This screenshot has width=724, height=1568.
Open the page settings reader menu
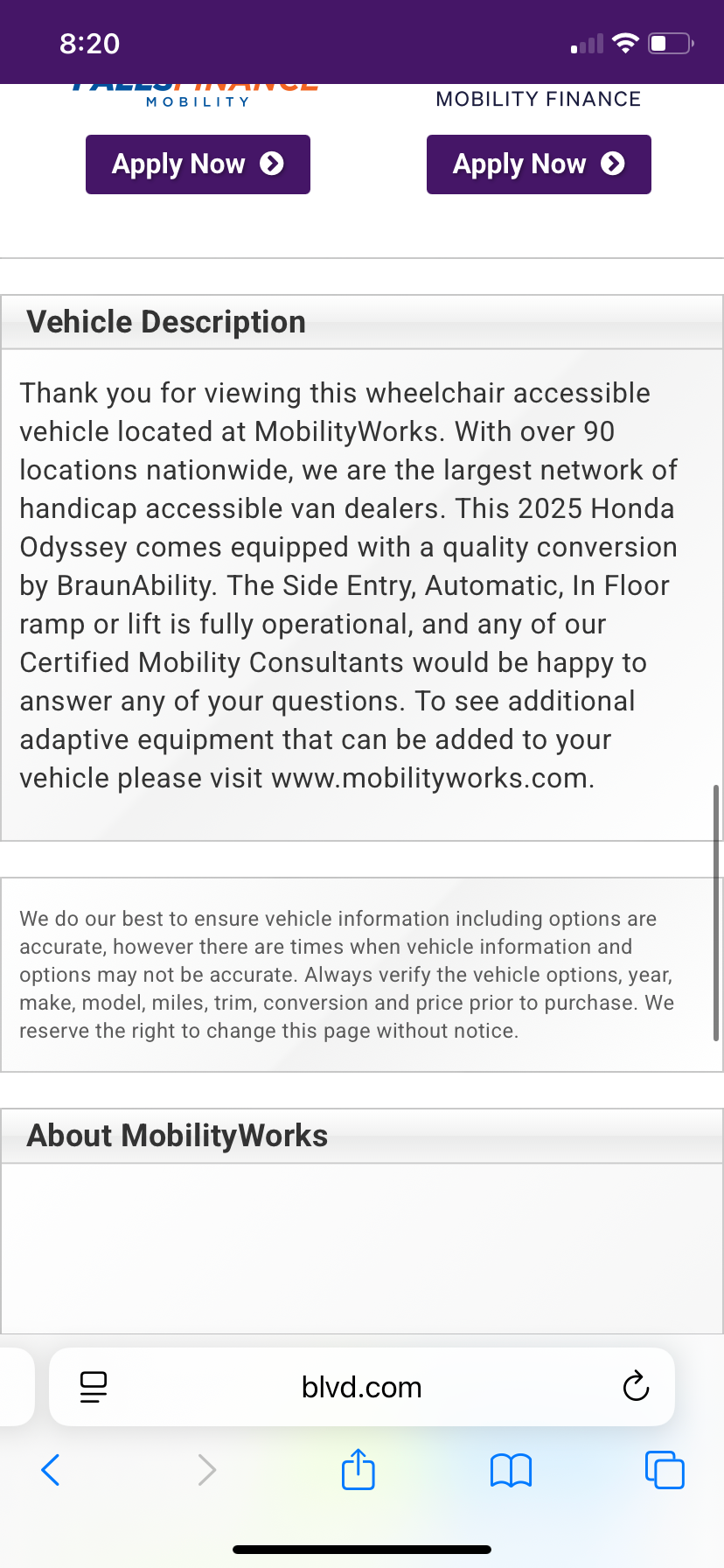pos(94,1387)
